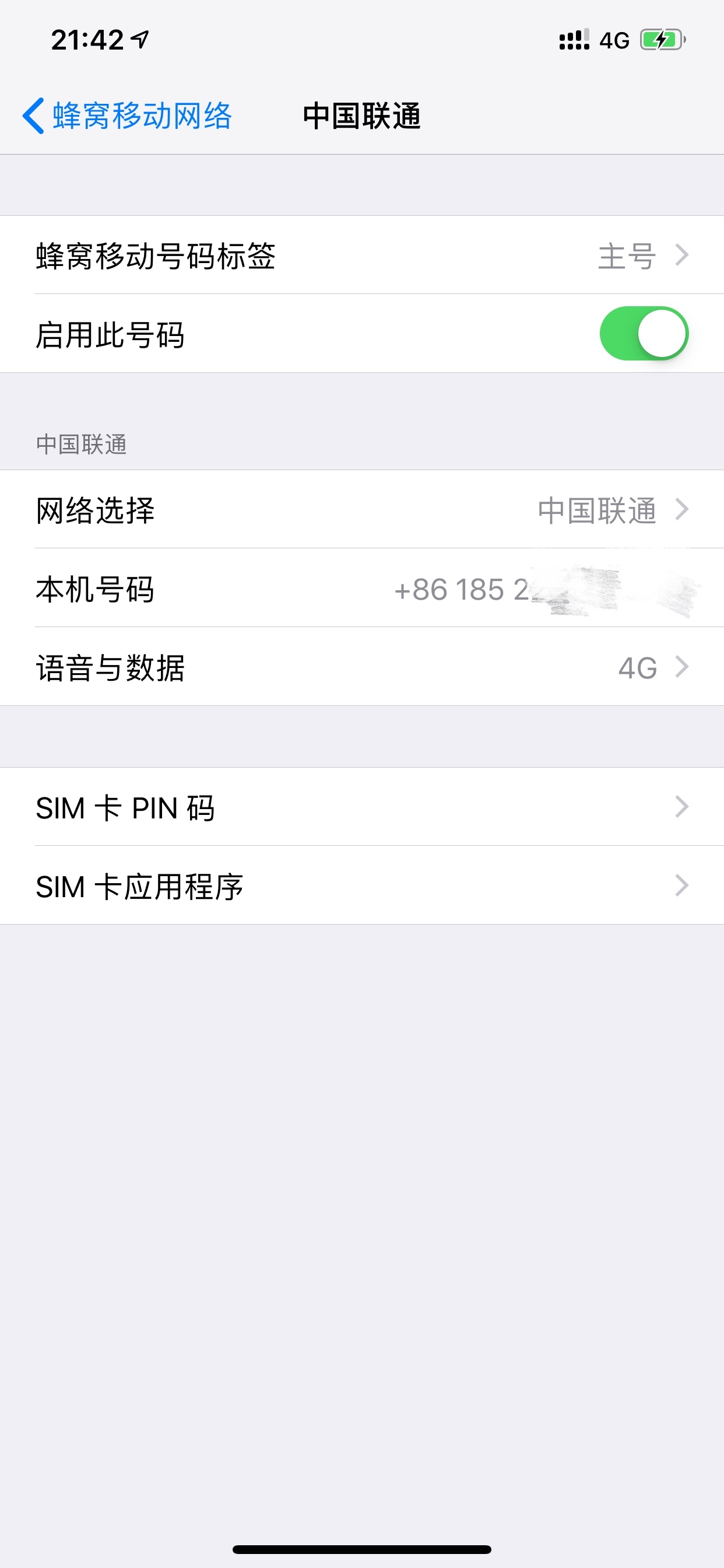The width and height of the screenshot is (724, 1568).
Task: Open 网络选择 settings
Action: (x=361, y=509)
